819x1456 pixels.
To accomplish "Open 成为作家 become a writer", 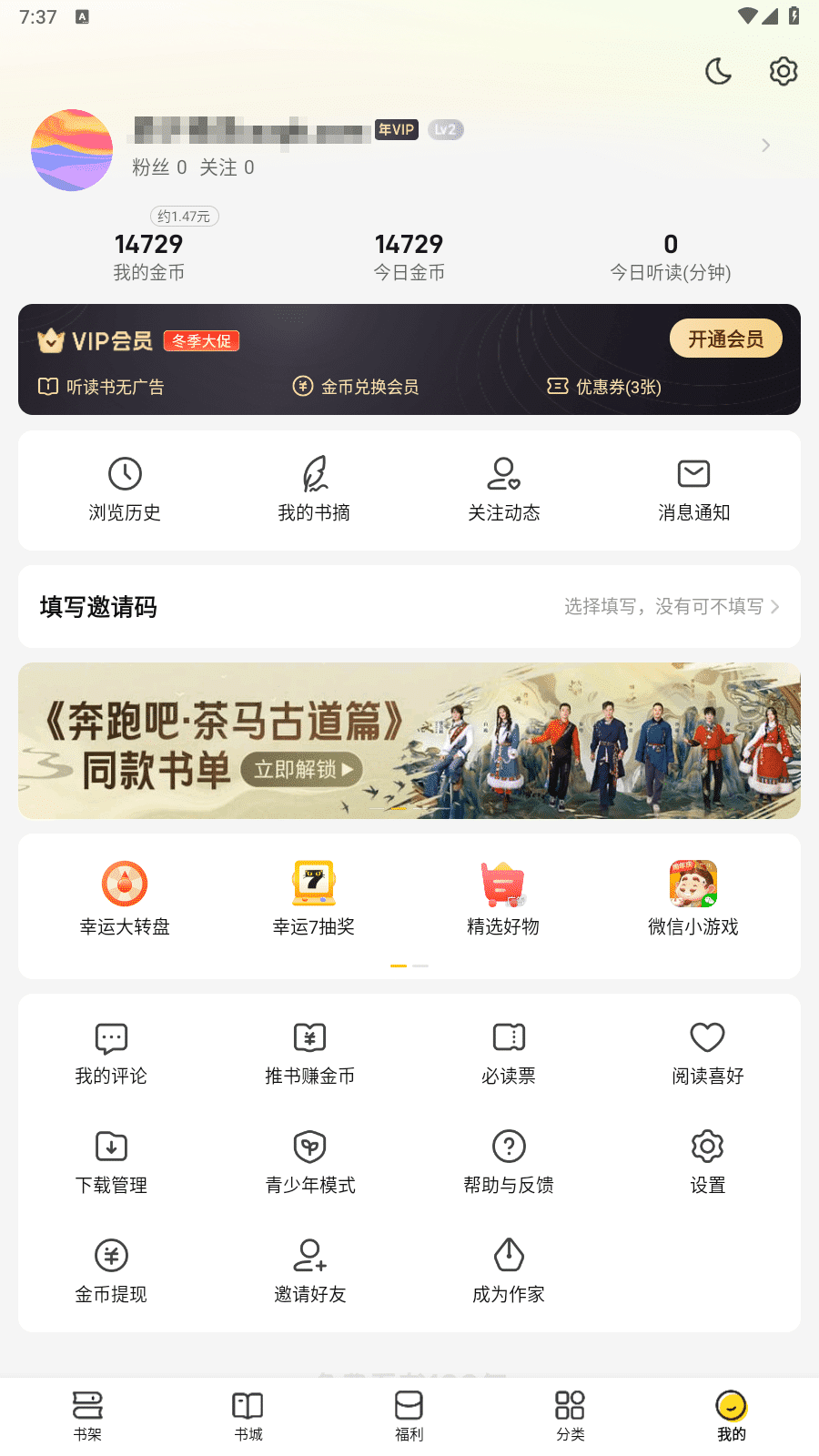I will [508, 1269].
